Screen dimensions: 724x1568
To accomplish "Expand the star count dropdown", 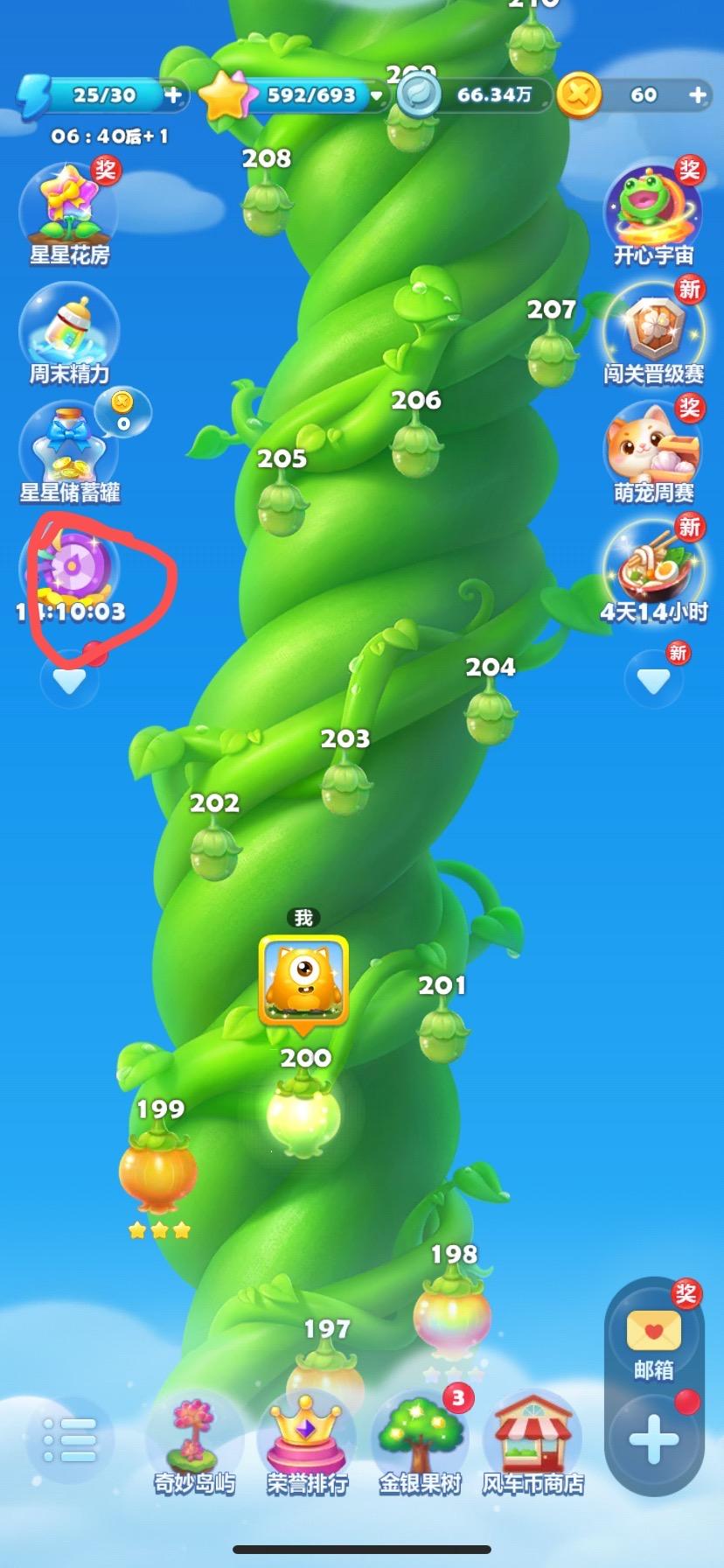I will (x=377, y=95).
